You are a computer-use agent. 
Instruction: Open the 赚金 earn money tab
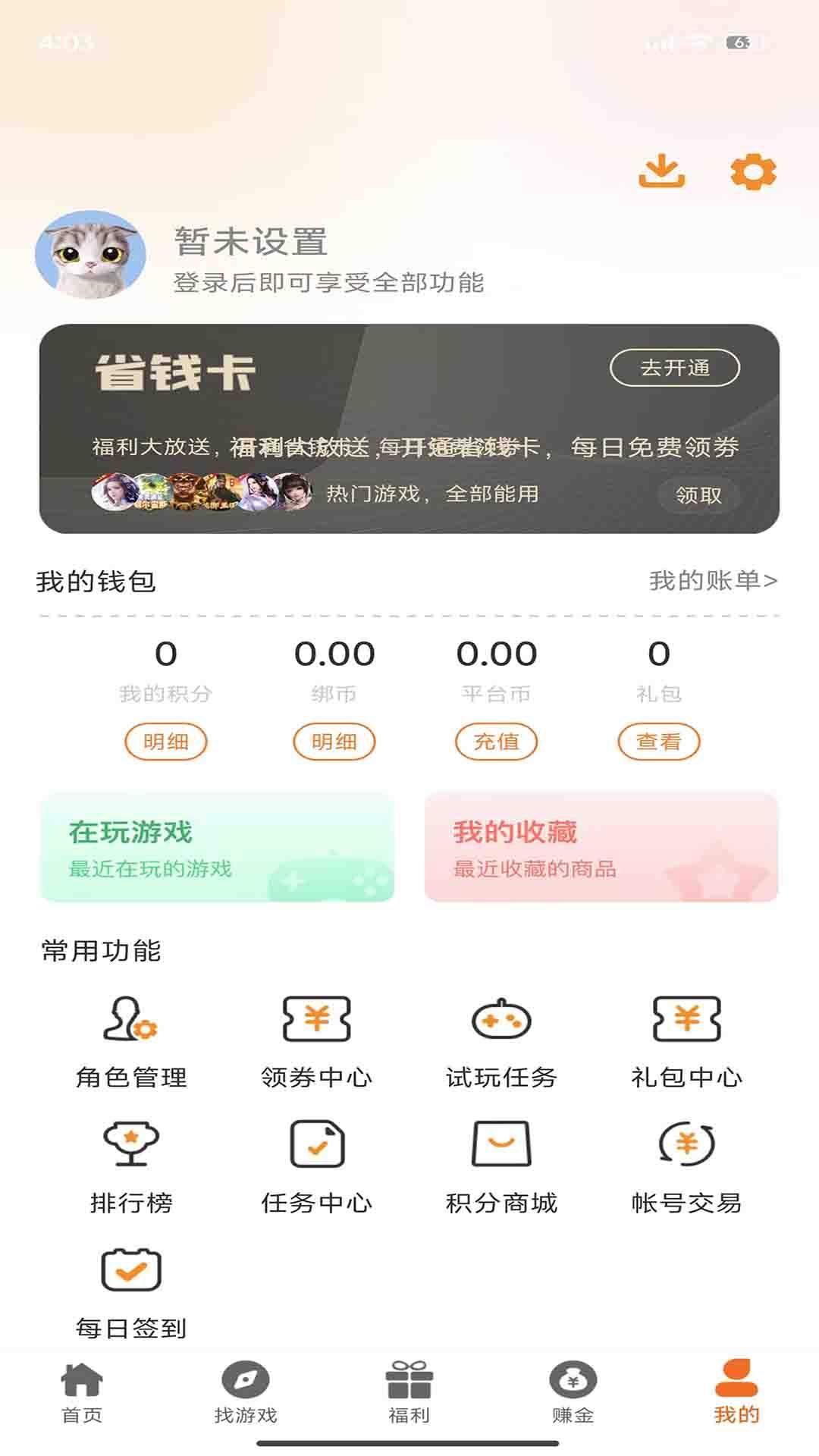pos(571,1395)
